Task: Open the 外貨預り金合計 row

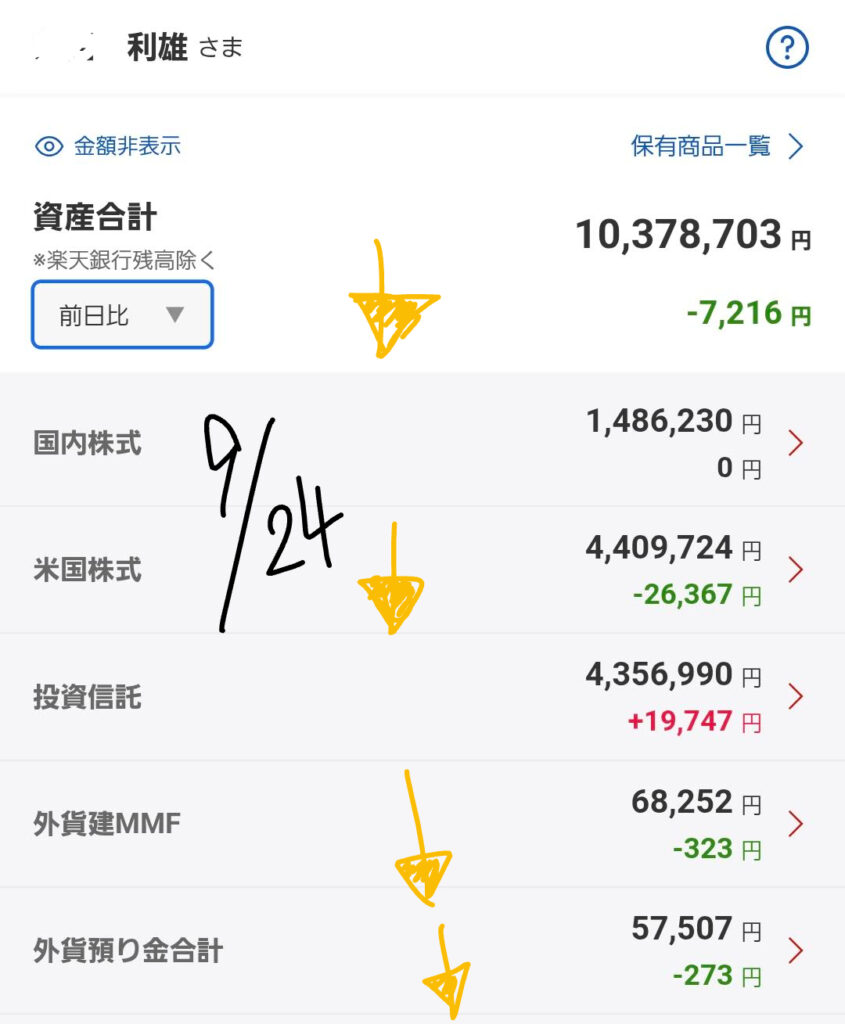Action: [420, 950]
